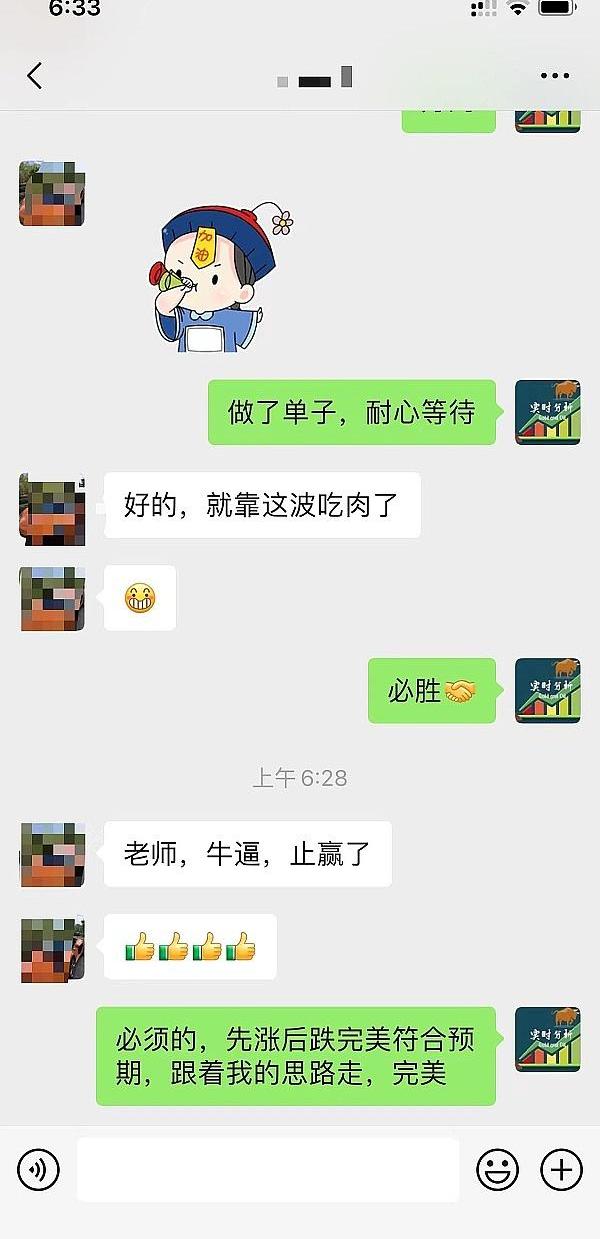Tap avatar next to "老师，牛逼，止赢了"
Viewport: 600px width, 1239px height.
pyautogui.click(x=52, y=855)
